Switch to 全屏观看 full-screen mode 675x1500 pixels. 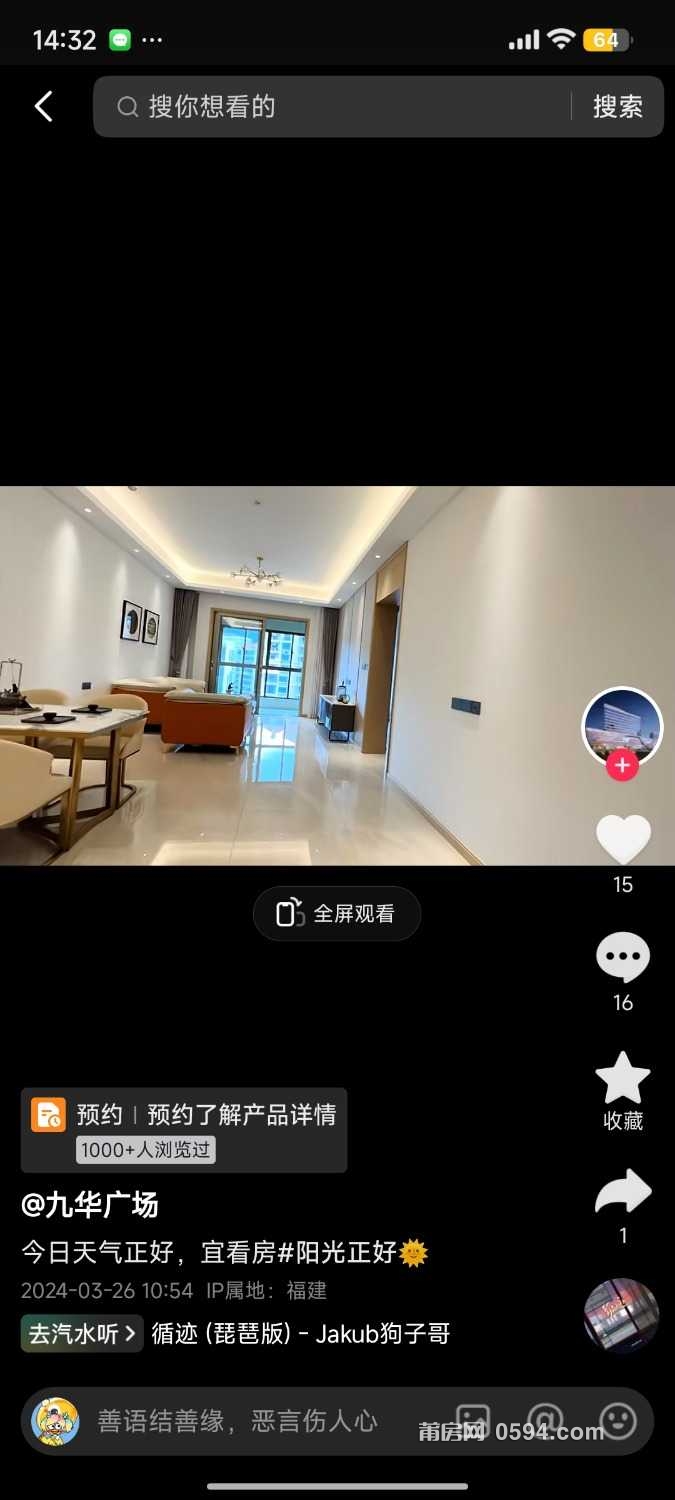[x=337, y=913]
